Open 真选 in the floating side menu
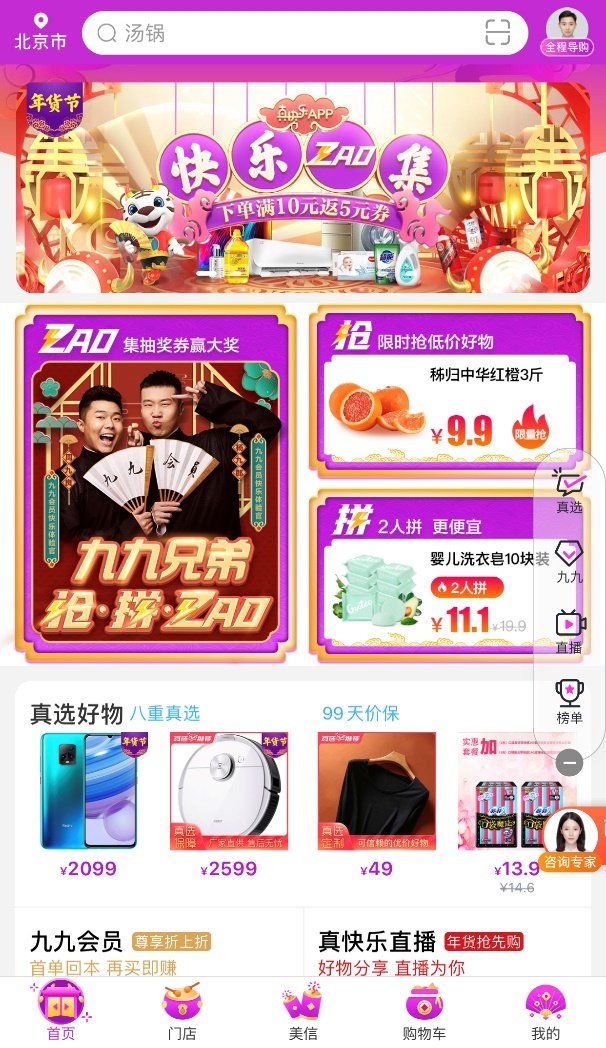 [x=569, y=490]
